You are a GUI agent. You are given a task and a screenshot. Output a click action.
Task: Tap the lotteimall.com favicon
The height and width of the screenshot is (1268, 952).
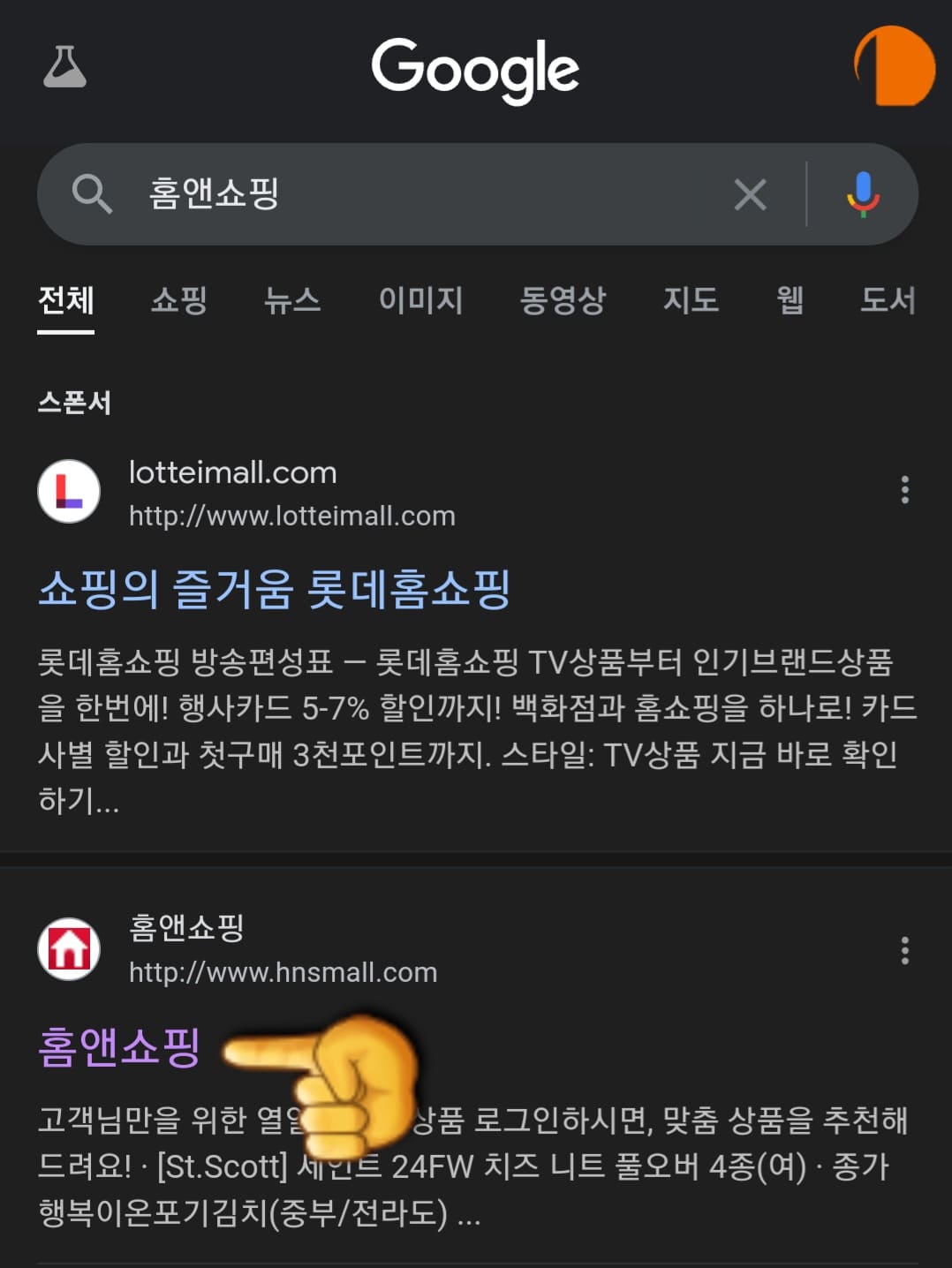[70, 491]
